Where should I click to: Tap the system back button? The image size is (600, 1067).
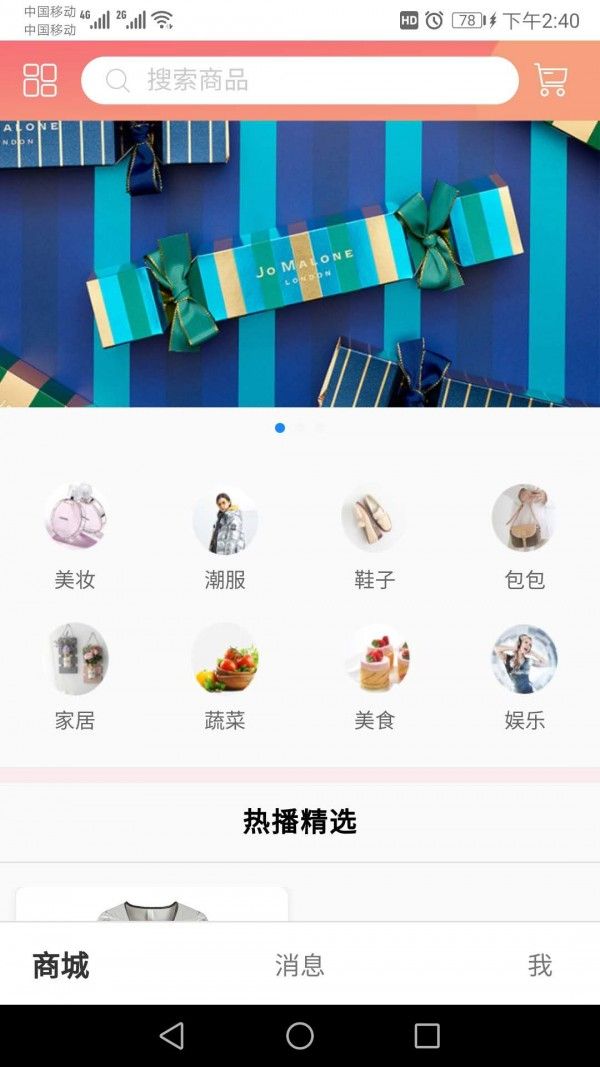point(172,1036)
